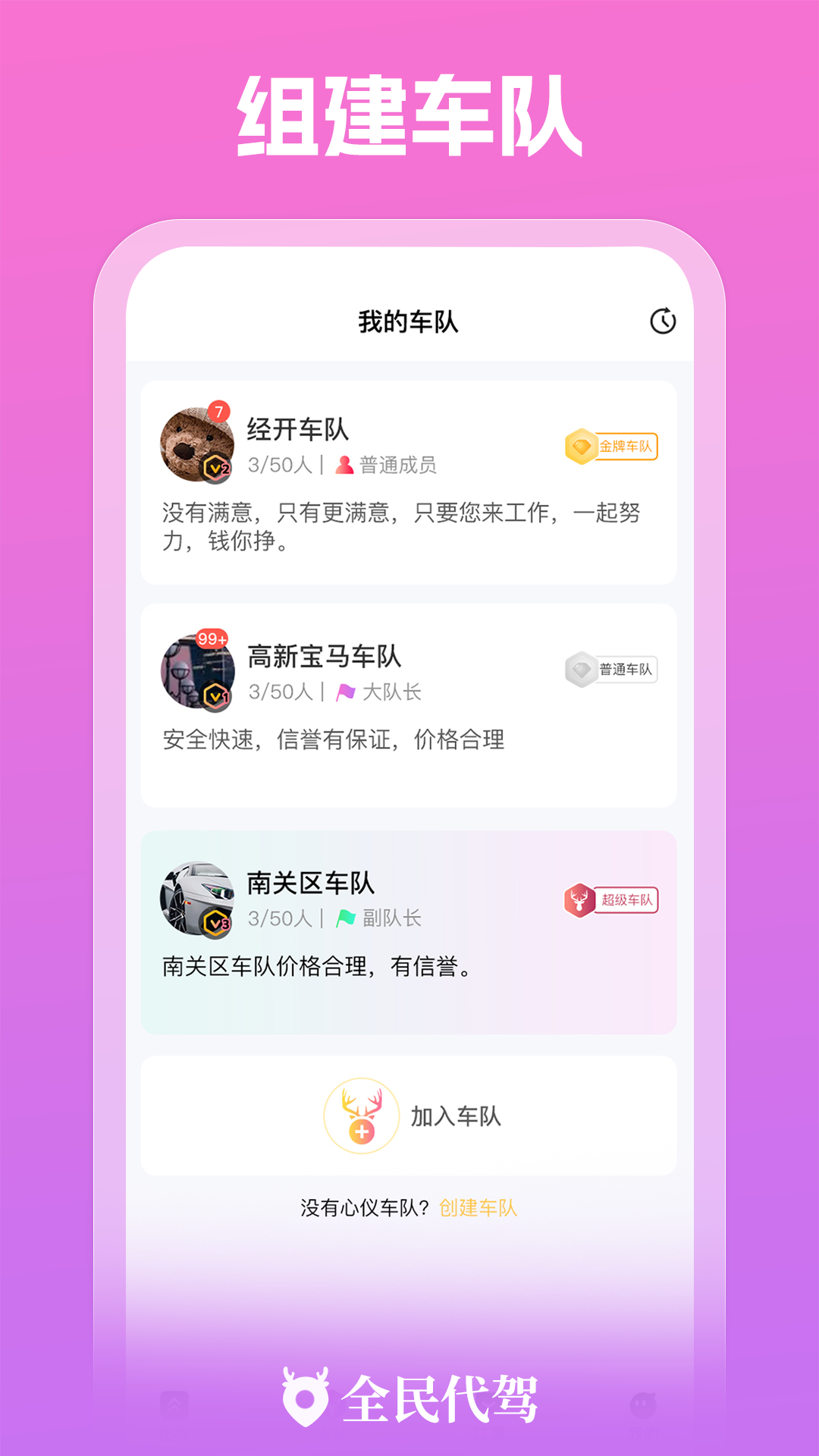Click the red 7 notification badge

point(218,410)
